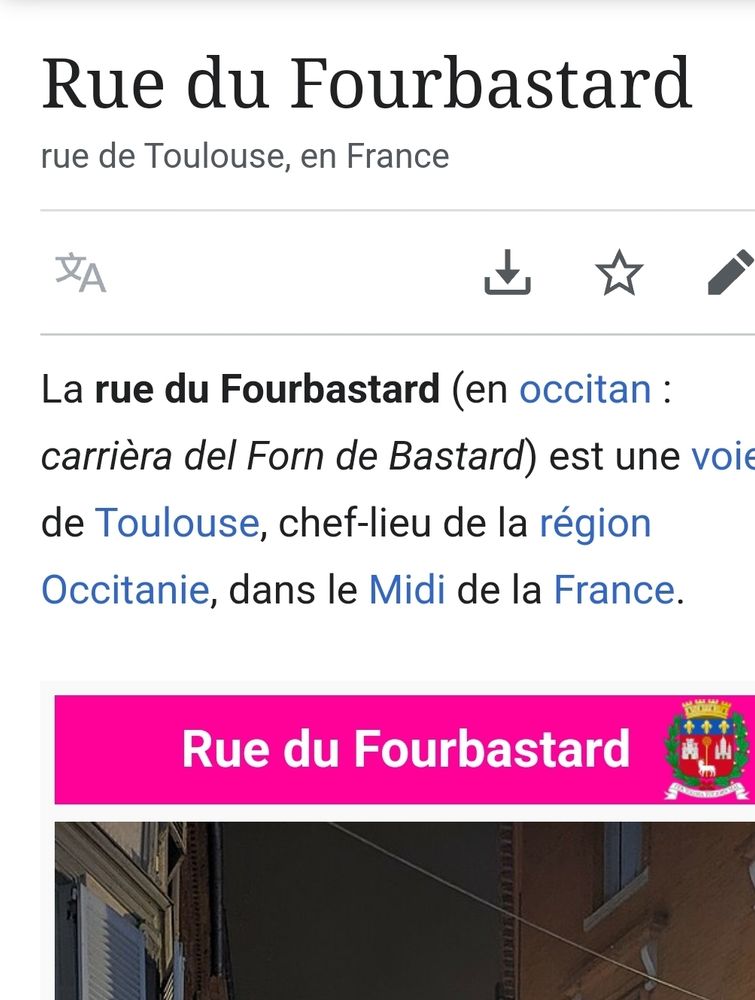Open the Midi link
Image resolution: width=755 pixels, height=1000 pixels.
pyautogui.click(x=407, y=590)
